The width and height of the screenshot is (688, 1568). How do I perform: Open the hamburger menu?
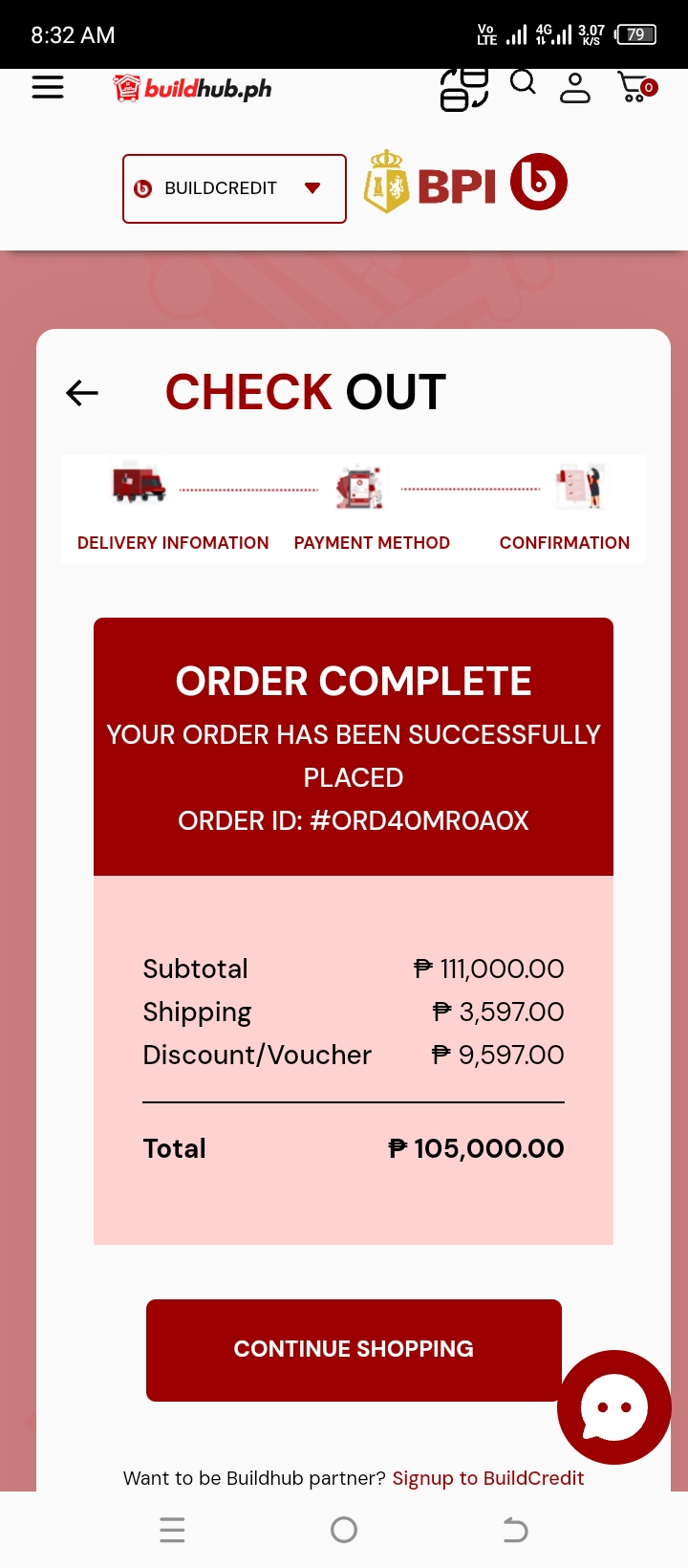(x=48, y=87)
